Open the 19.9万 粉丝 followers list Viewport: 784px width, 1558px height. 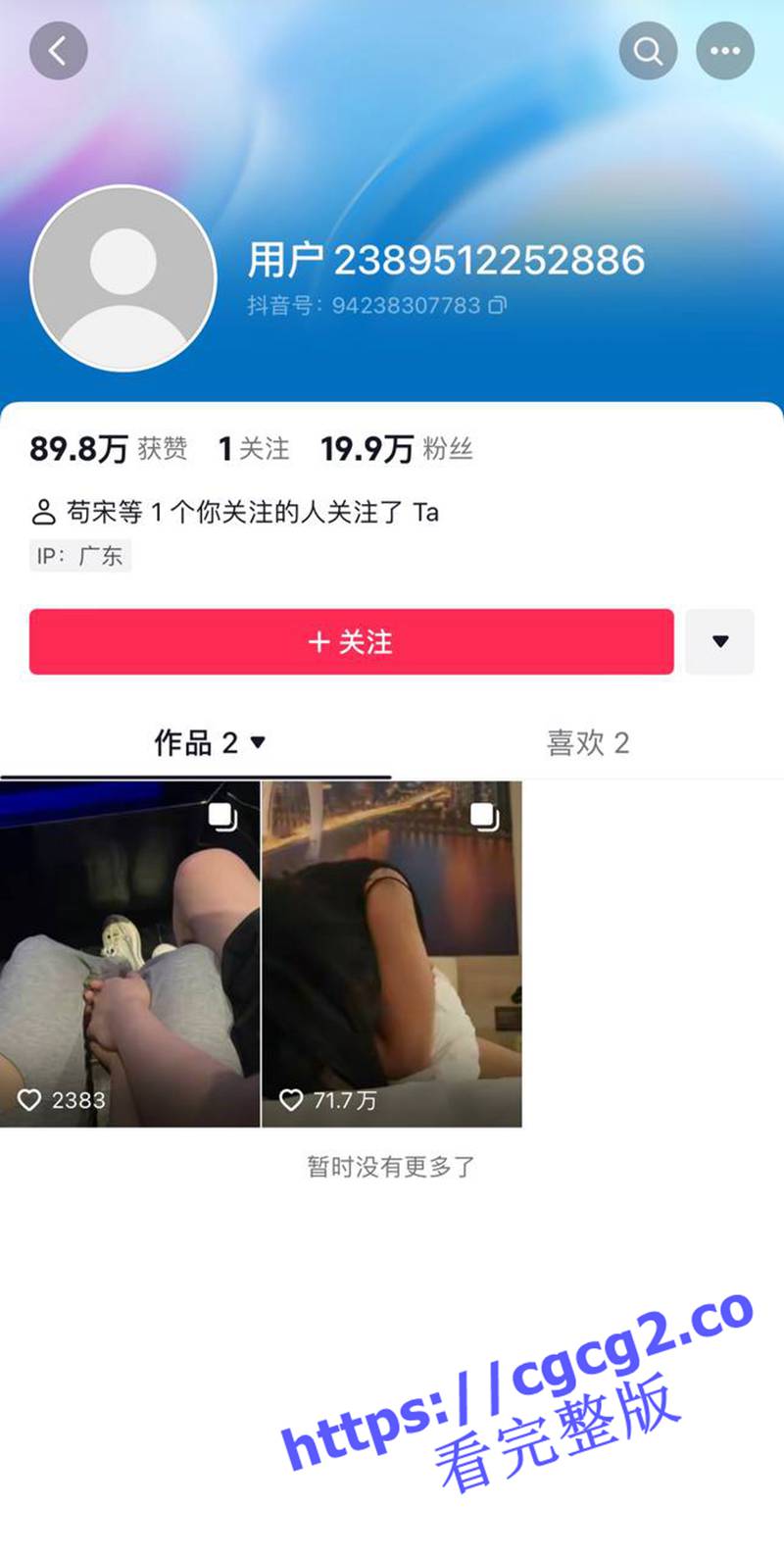[x=396, y=449]
